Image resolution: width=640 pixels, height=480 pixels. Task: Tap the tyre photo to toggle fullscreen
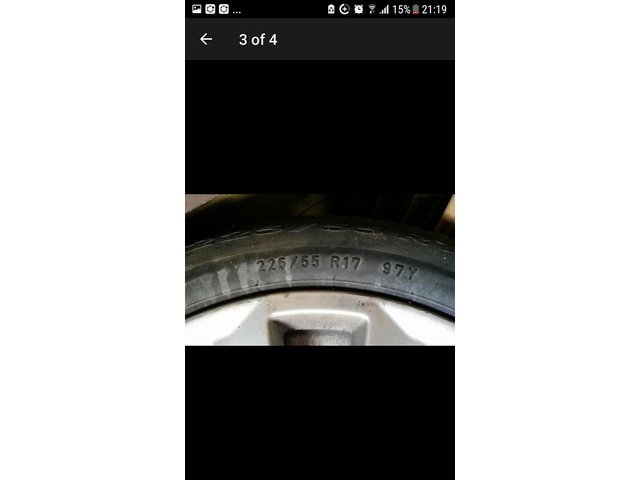[x=320, y=269]
